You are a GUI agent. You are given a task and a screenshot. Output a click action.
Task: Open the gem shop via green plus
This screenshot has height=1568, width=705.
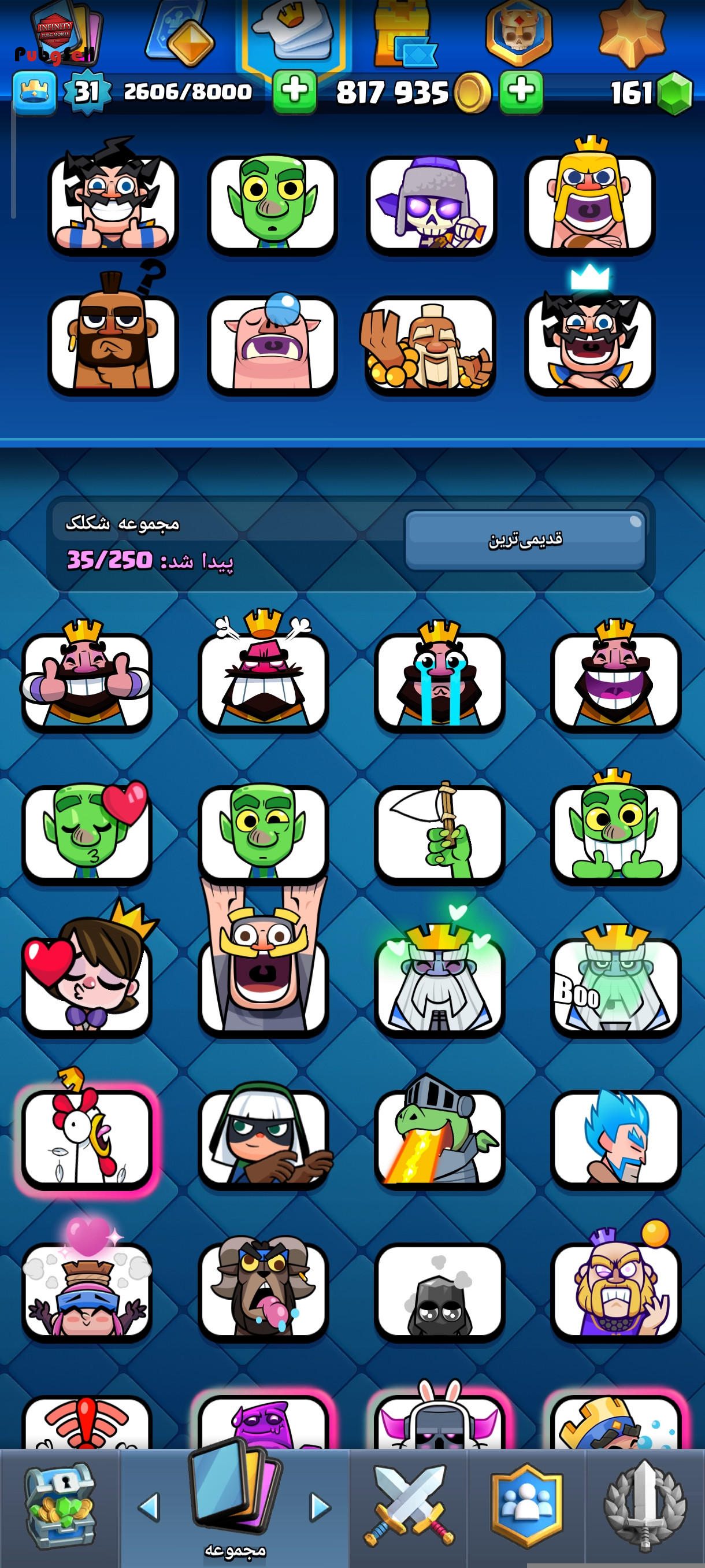tap(521, 92)
